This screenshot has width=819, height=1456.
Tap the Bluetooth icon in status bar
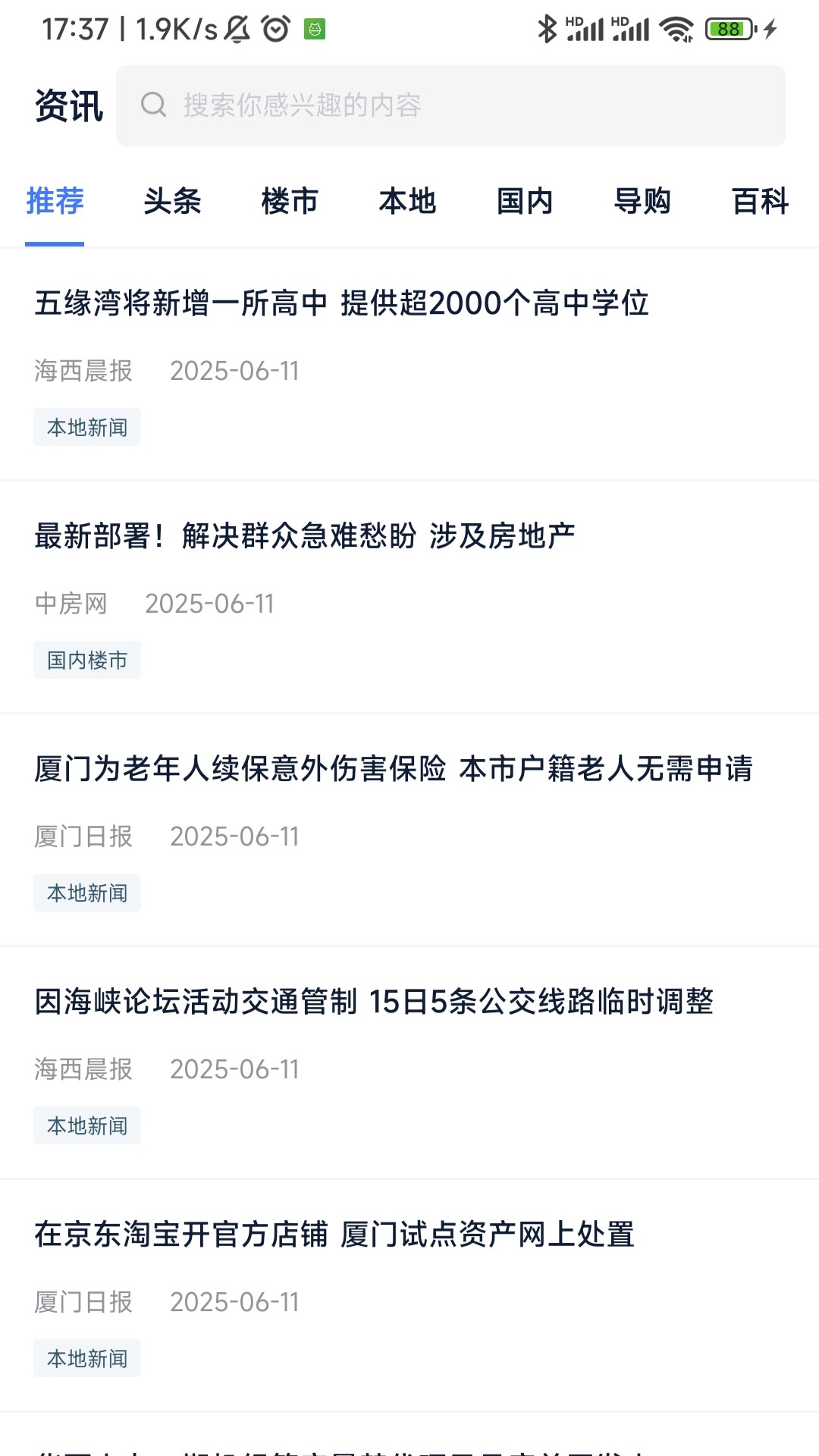point(548,27)
